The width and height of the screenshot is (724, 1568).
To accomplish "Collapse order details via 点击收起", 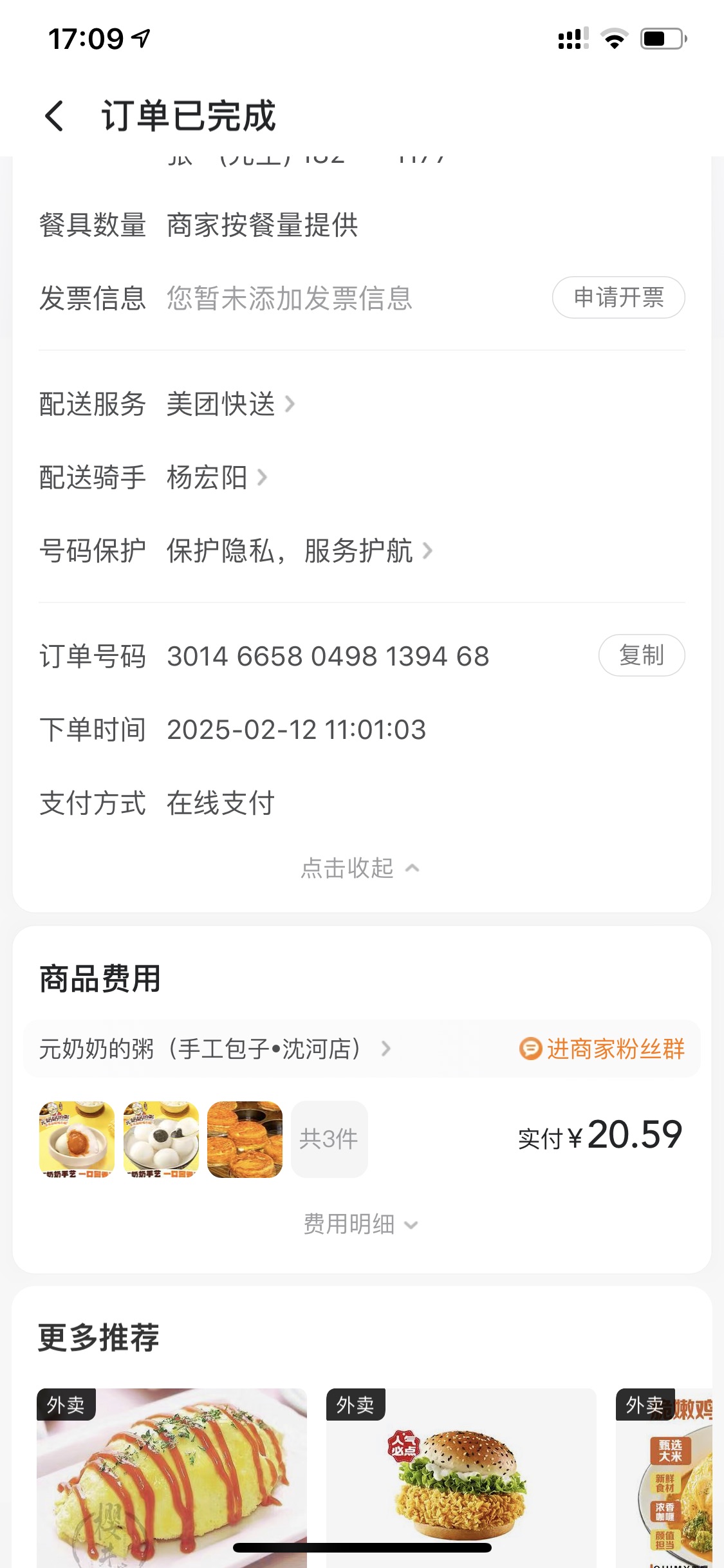I will click(x=360, y=868).
